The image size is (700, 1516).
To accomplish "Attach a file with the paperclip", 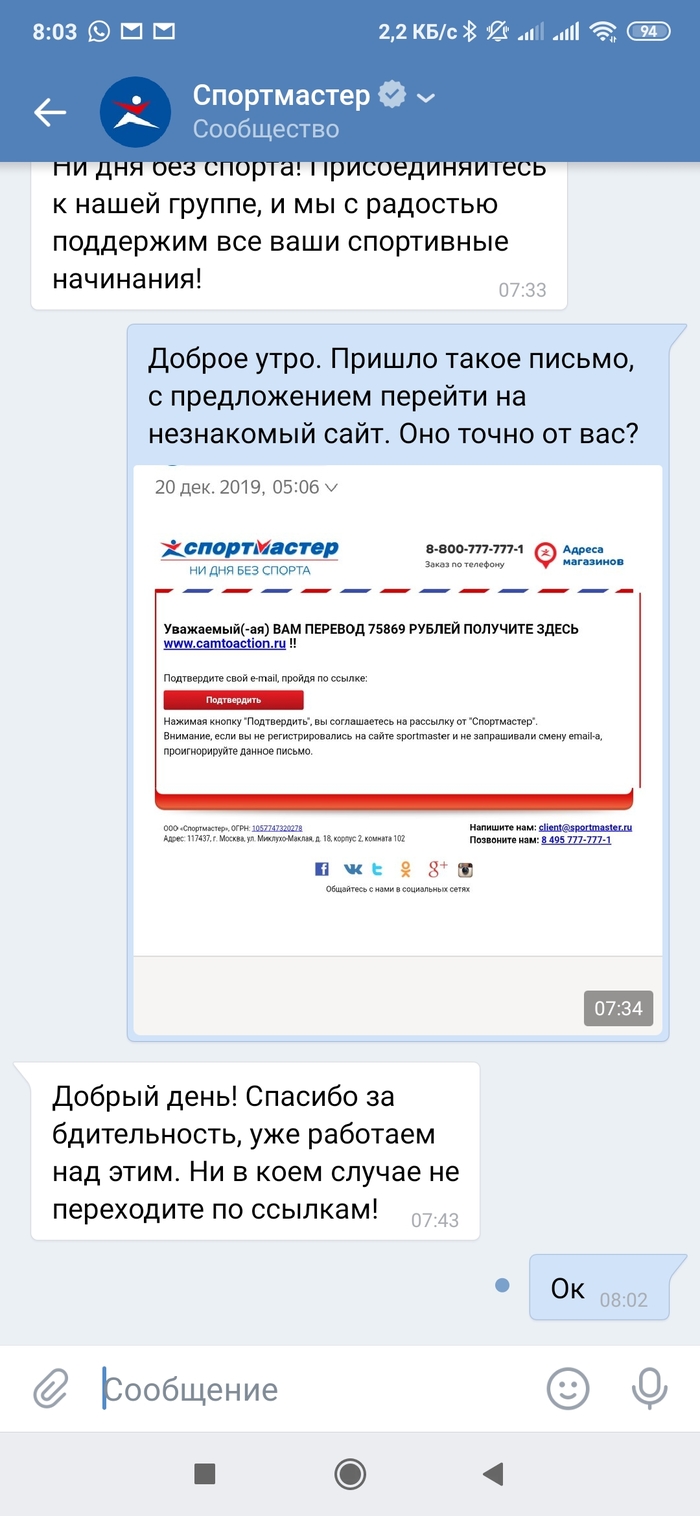I will tap(50, 1388).
